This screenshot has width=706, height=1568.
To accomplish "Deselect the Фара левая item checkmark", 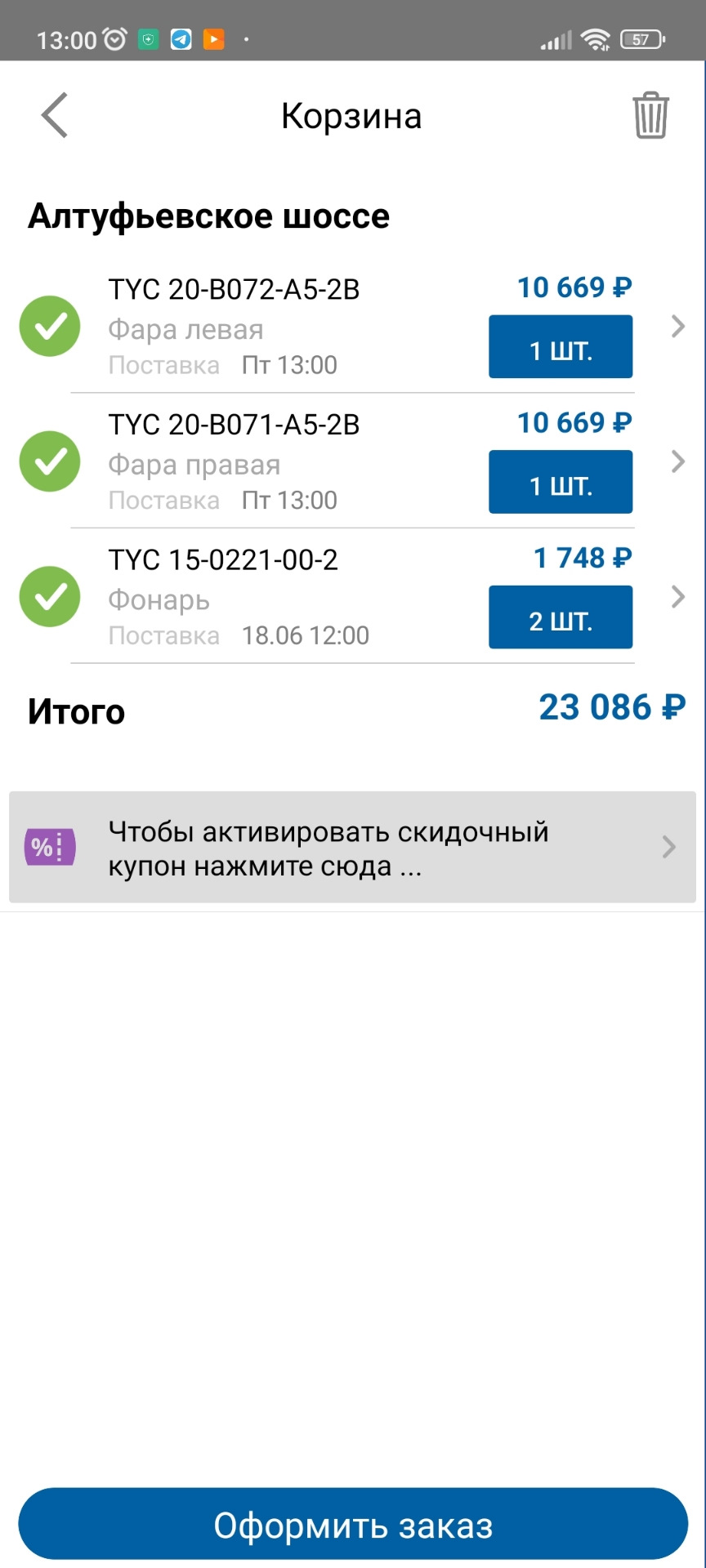I will [49, 326].
